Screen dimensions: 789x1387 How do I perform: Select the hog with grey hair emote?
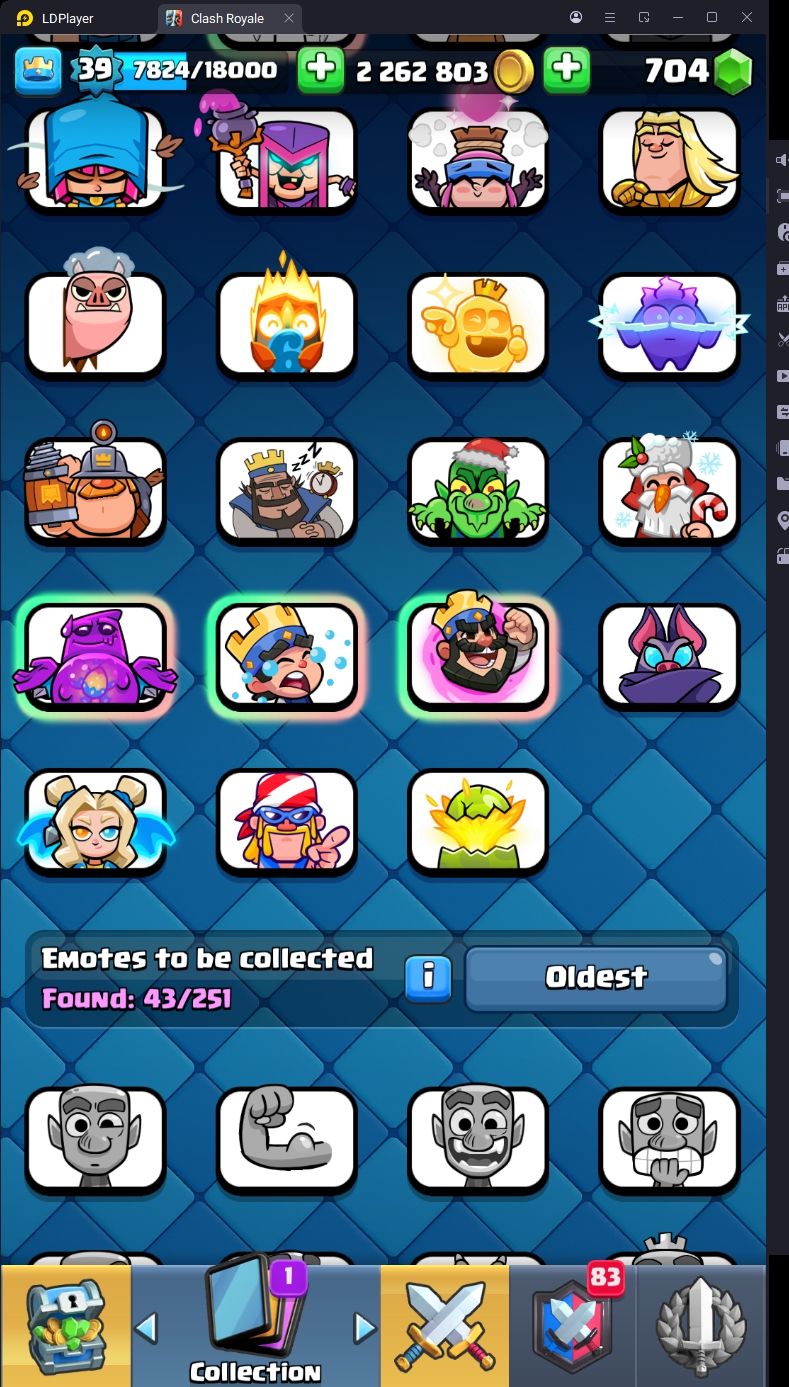point(95,325)
